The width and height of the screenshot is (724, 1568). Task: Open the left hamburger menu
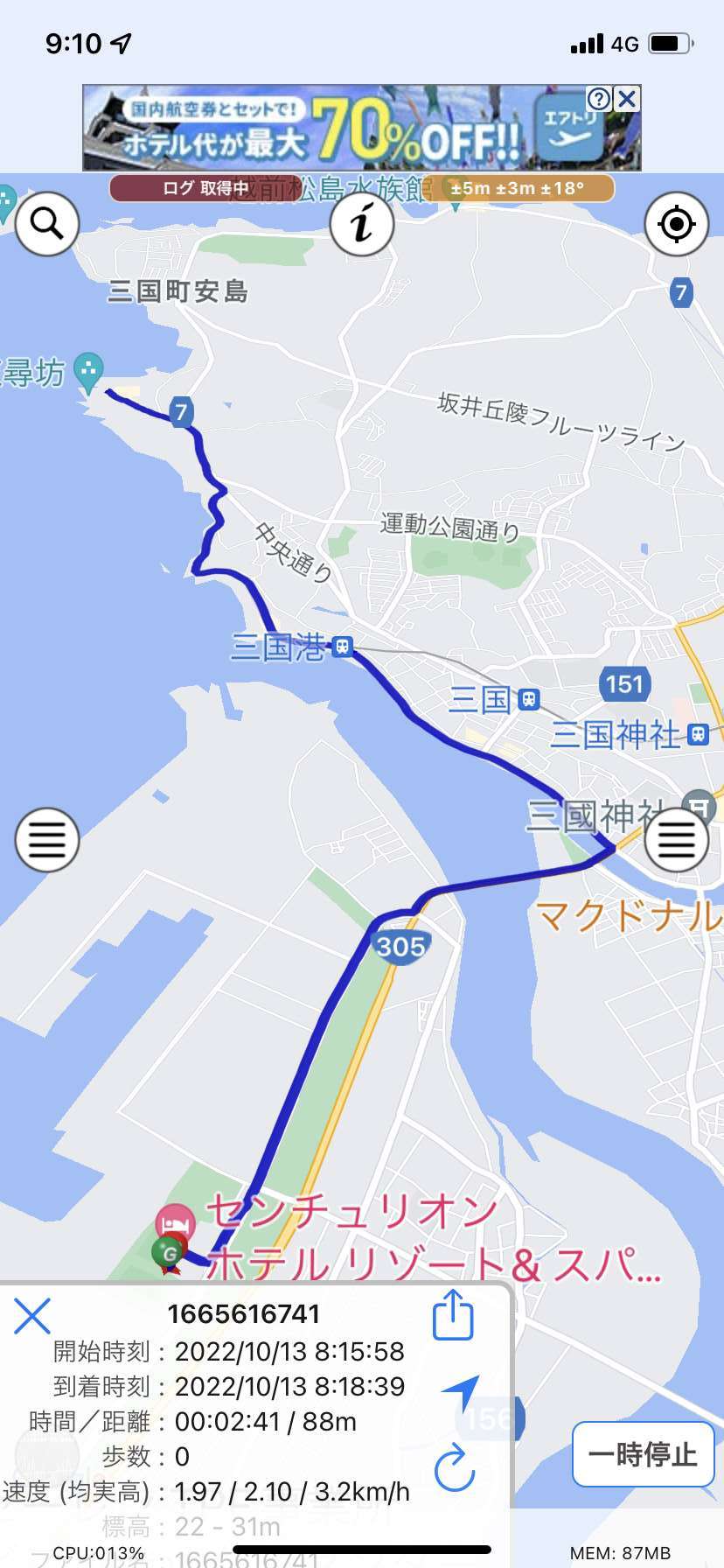tap(47, 840)
